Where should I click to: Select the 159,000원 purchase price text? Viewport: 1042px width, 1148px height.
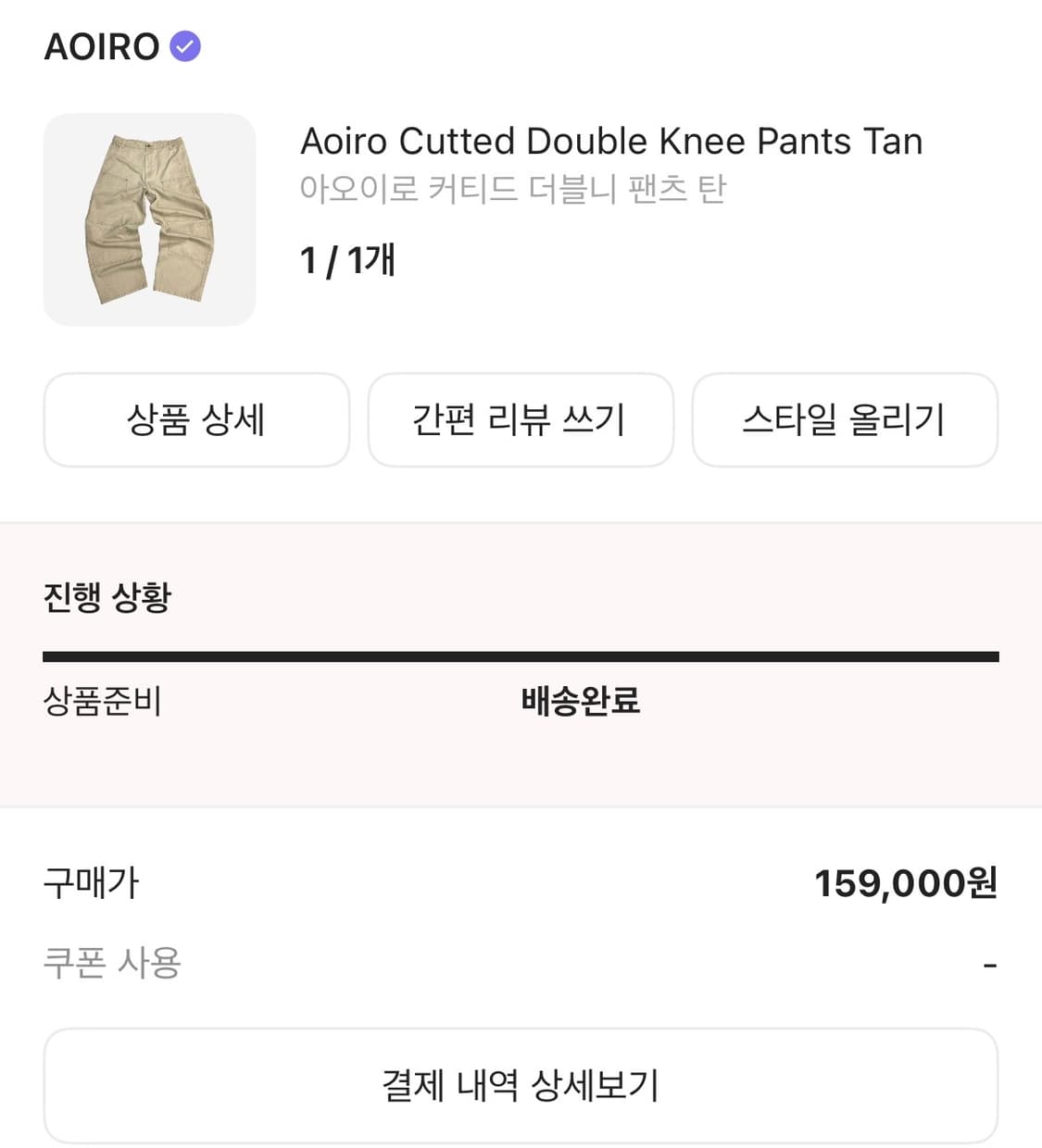[x=906, y=884]
